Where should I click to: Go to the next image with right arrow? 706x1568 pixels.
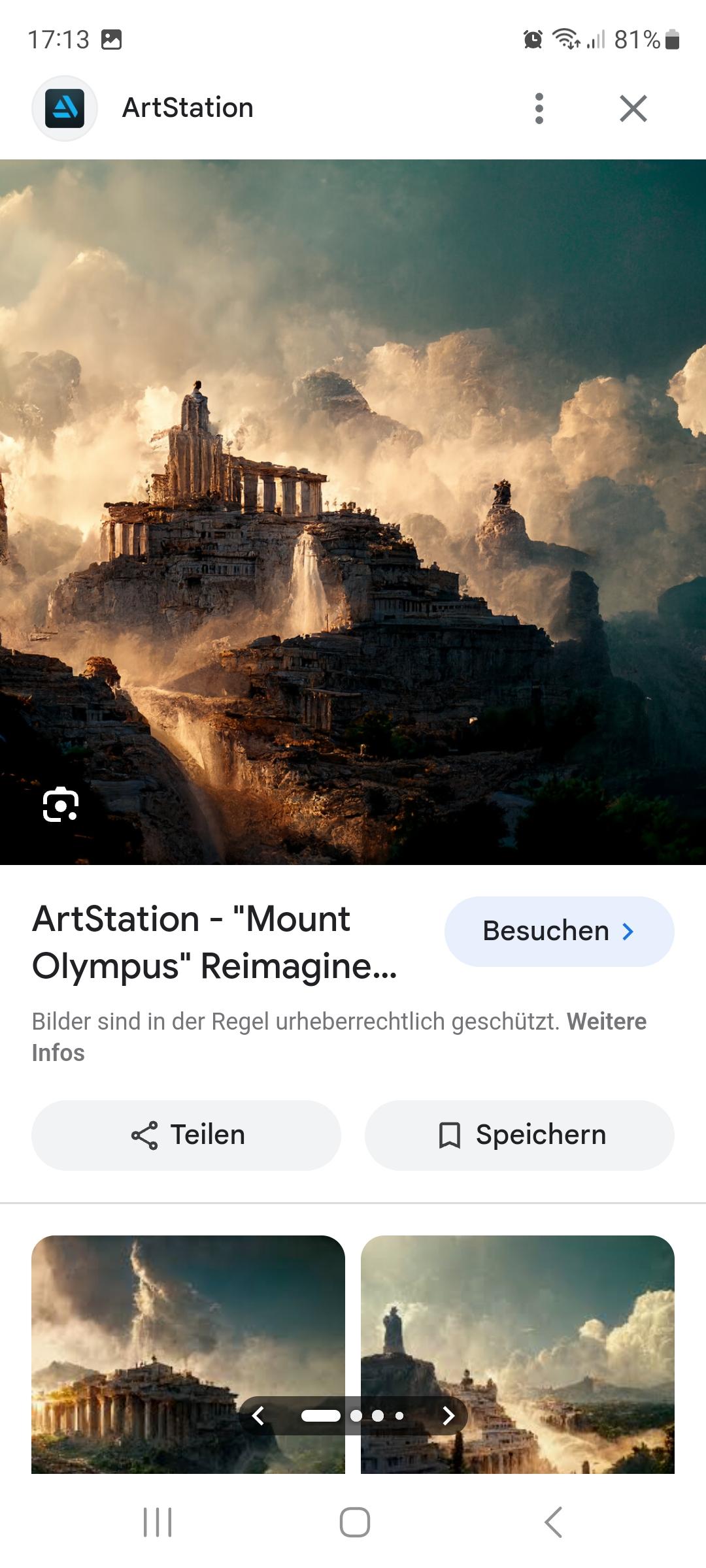click(x=448, y=1416)
